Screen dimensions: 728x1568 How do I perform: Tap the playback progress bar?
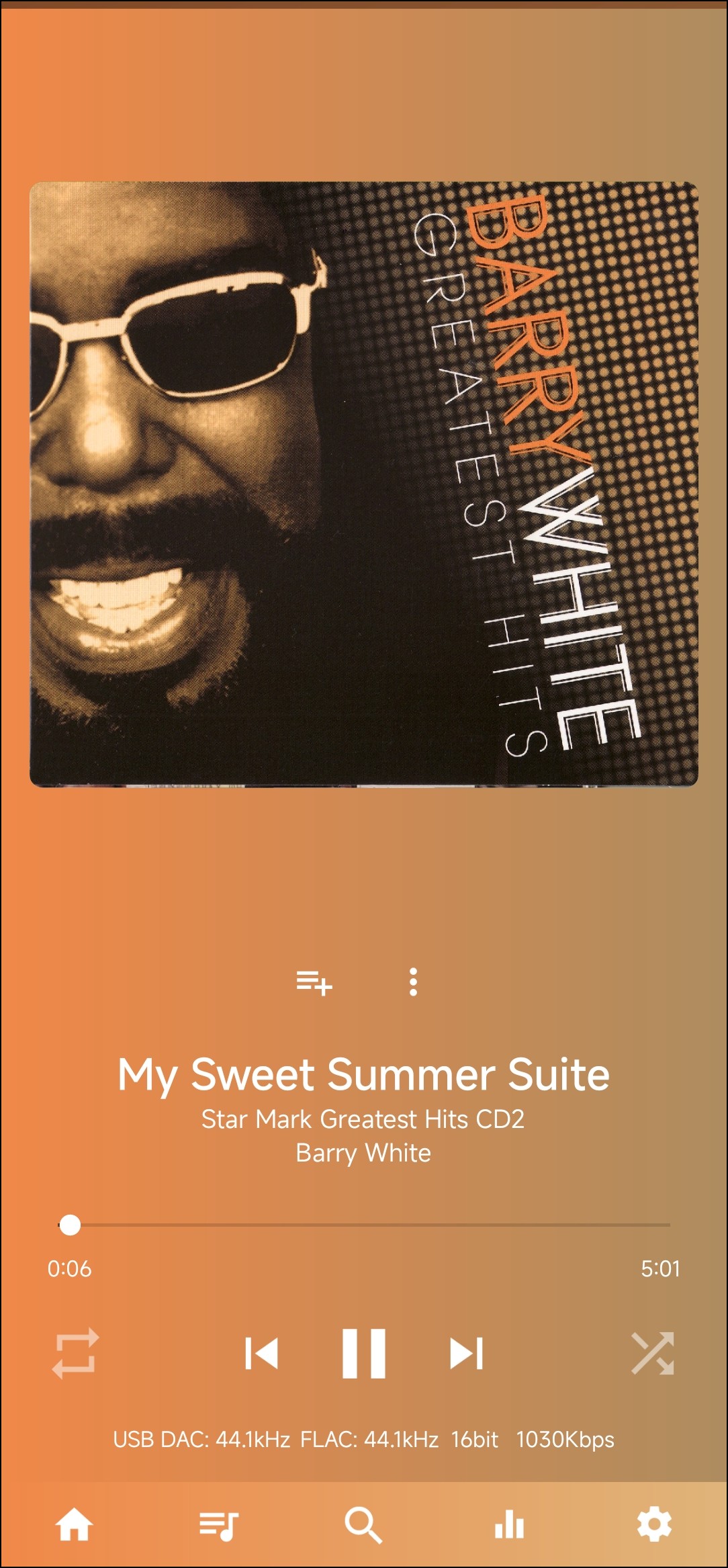(x=364, y=1225)
